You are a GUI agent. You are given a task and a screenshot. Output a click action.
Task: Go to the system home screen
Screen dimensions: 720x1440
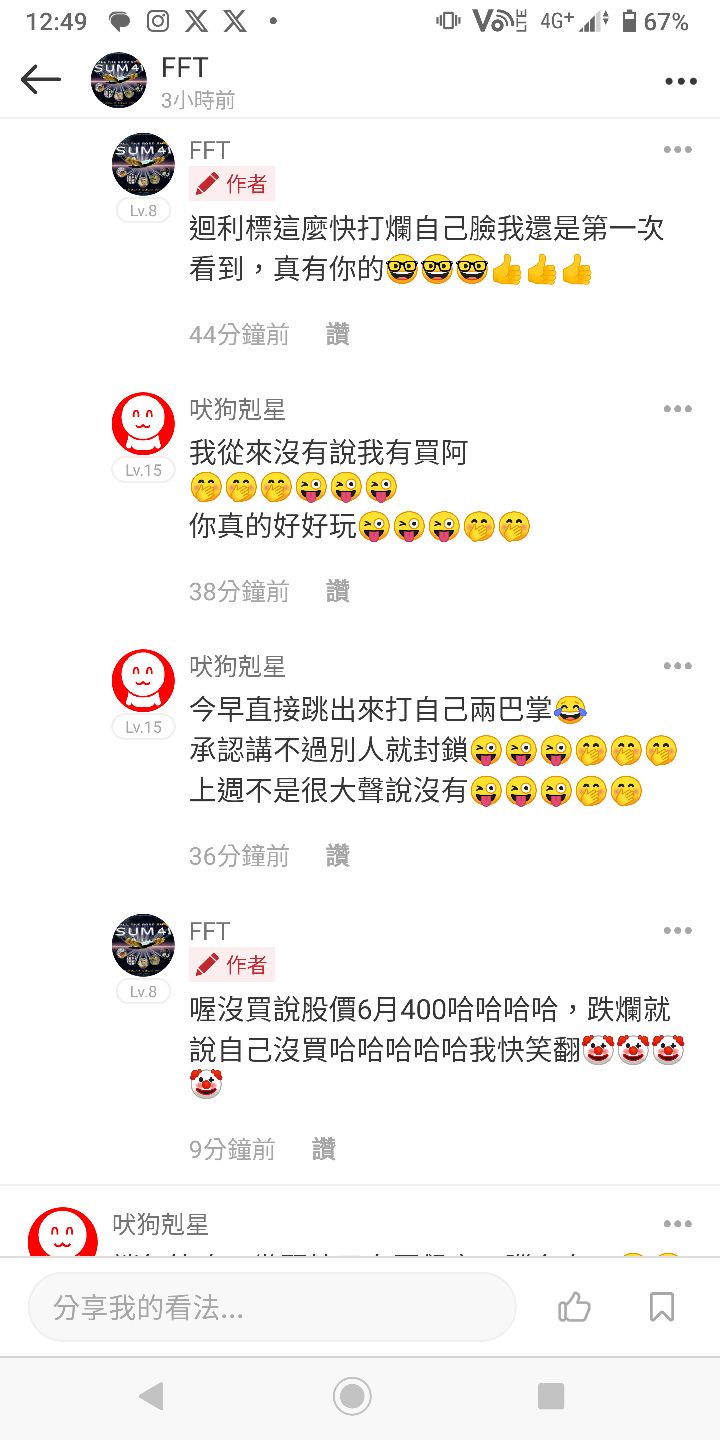tap(352, 1396)
